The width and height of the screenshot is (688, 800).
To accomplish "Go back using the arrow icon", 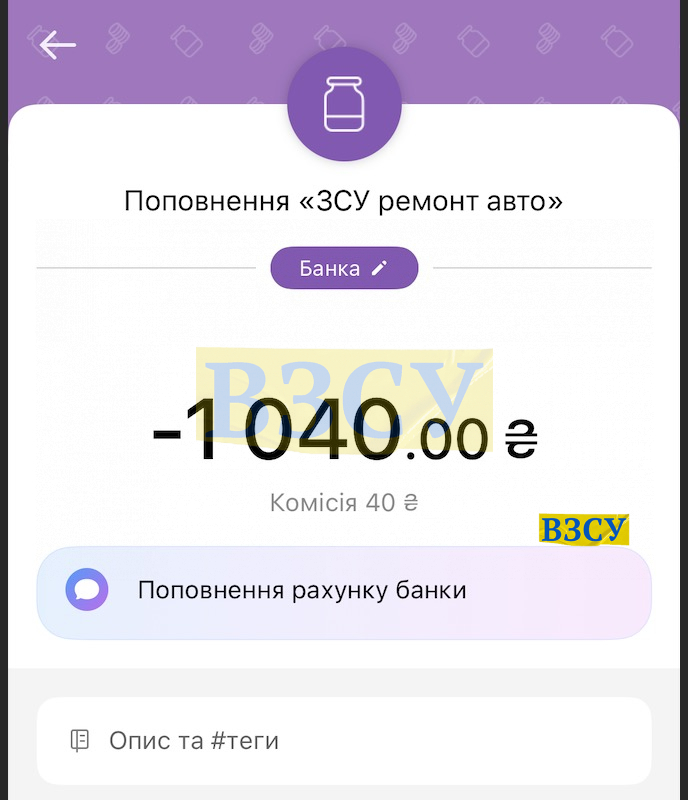I will pyautogui.click(x=57, y=45).
